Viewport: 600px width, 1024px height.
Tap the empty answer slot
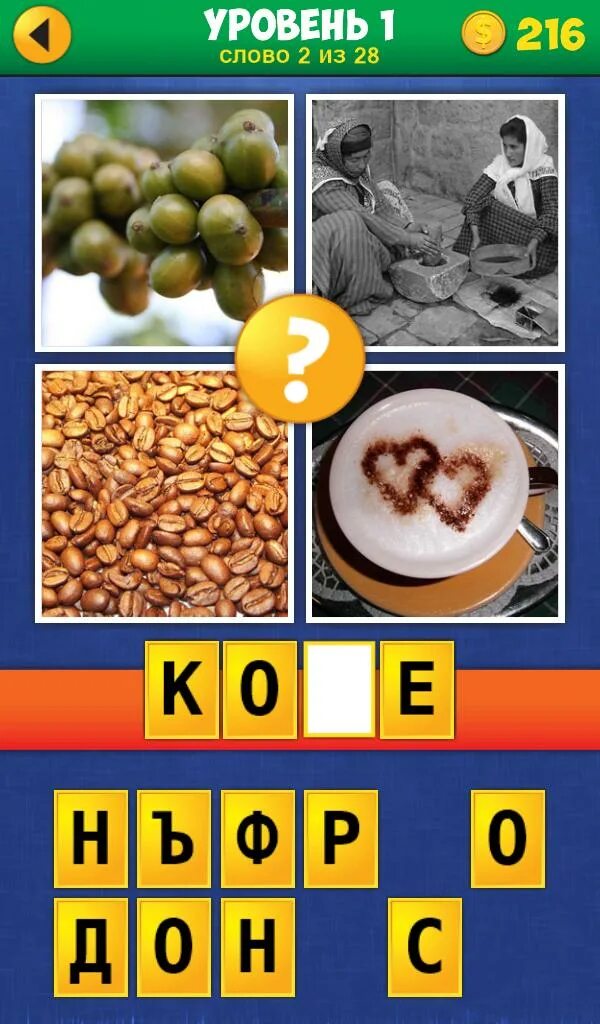(x=339, y=690)
